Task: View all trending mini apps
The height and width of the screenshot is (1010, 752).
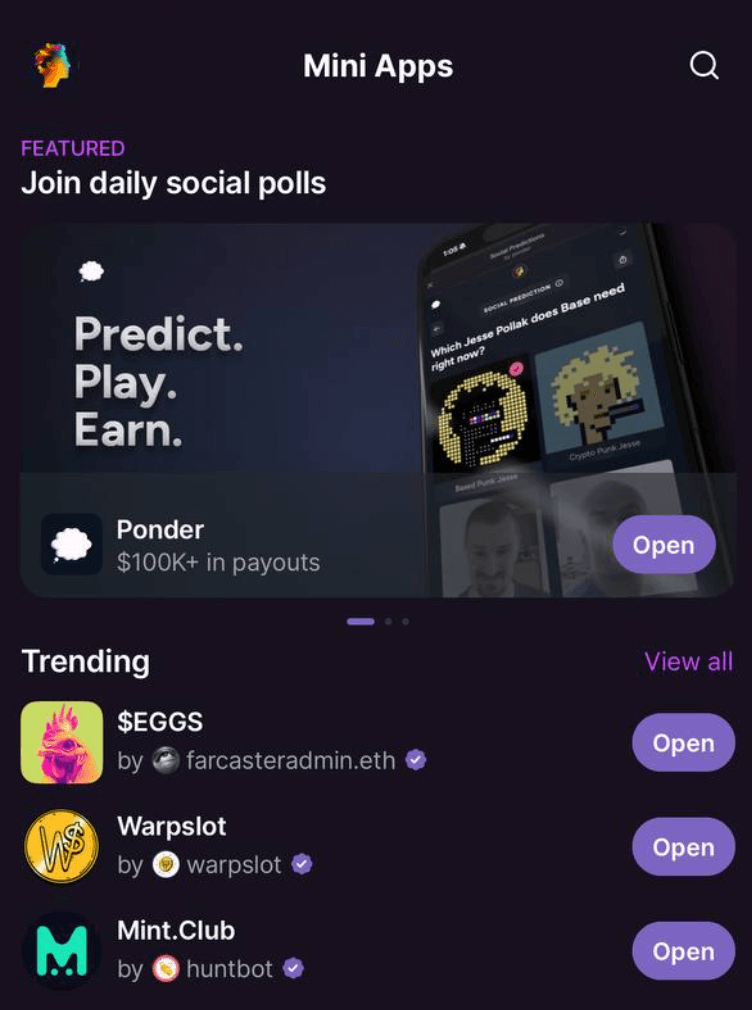Action: tap(688, 661)
